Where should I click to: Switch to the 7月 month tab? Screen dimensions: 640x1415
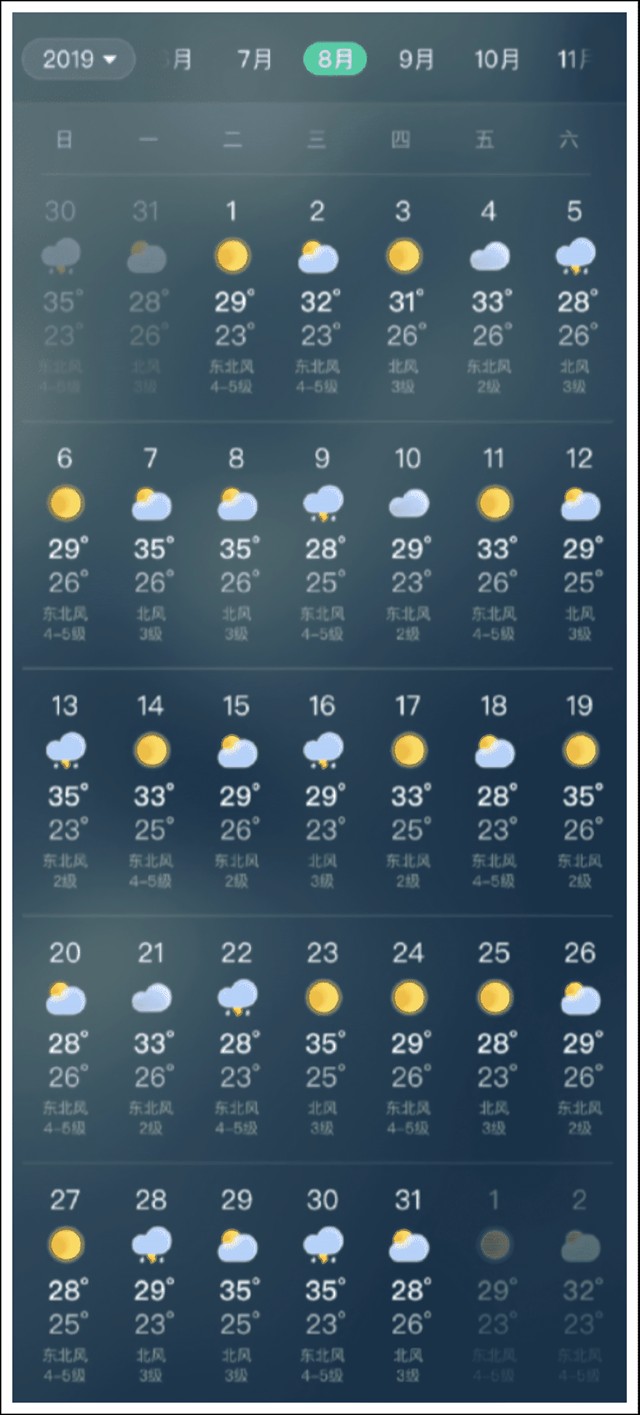coord(254,59)
